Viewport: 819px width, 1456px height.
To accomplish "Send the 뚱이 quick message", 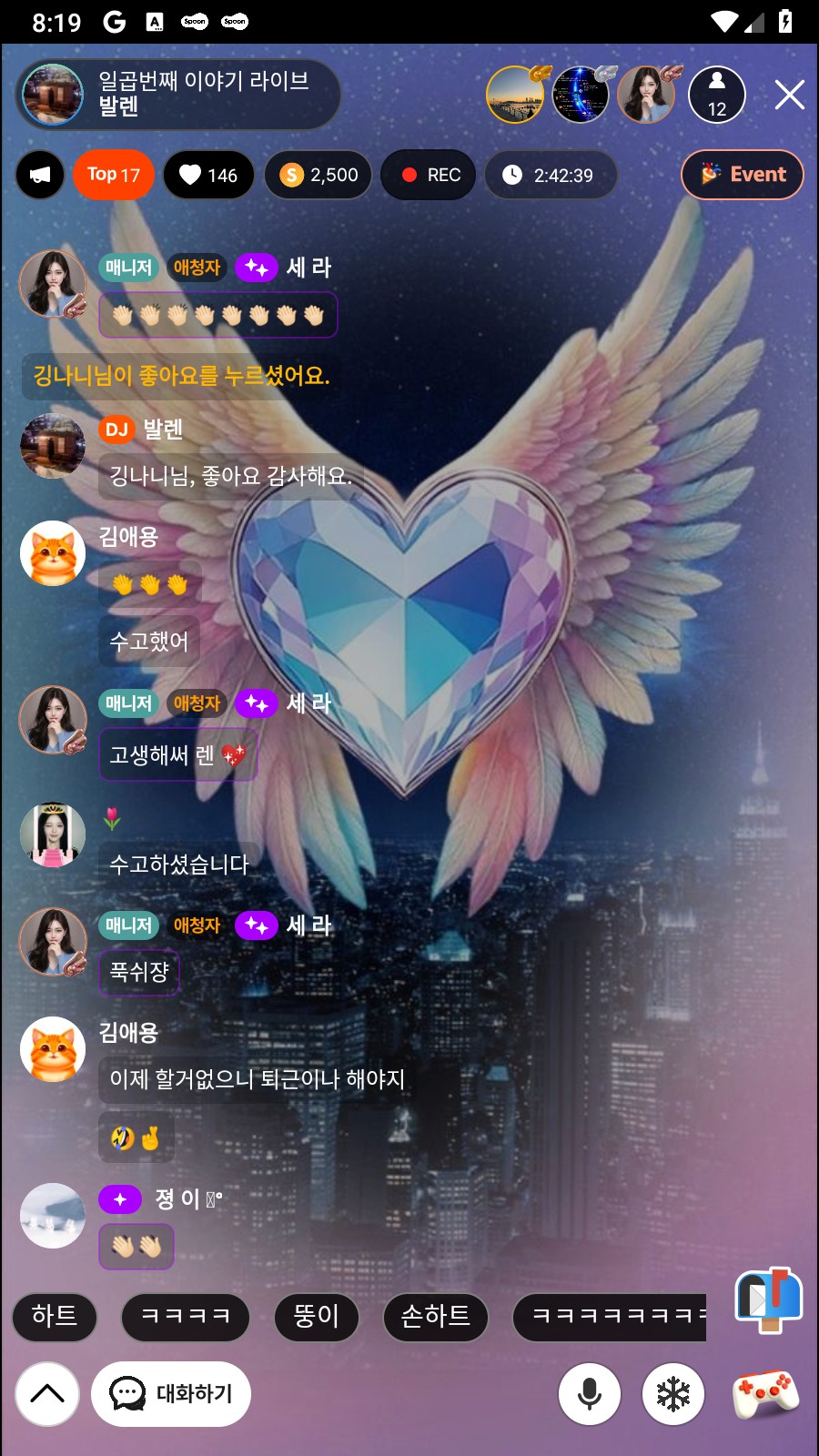I will coord(317,1316).
